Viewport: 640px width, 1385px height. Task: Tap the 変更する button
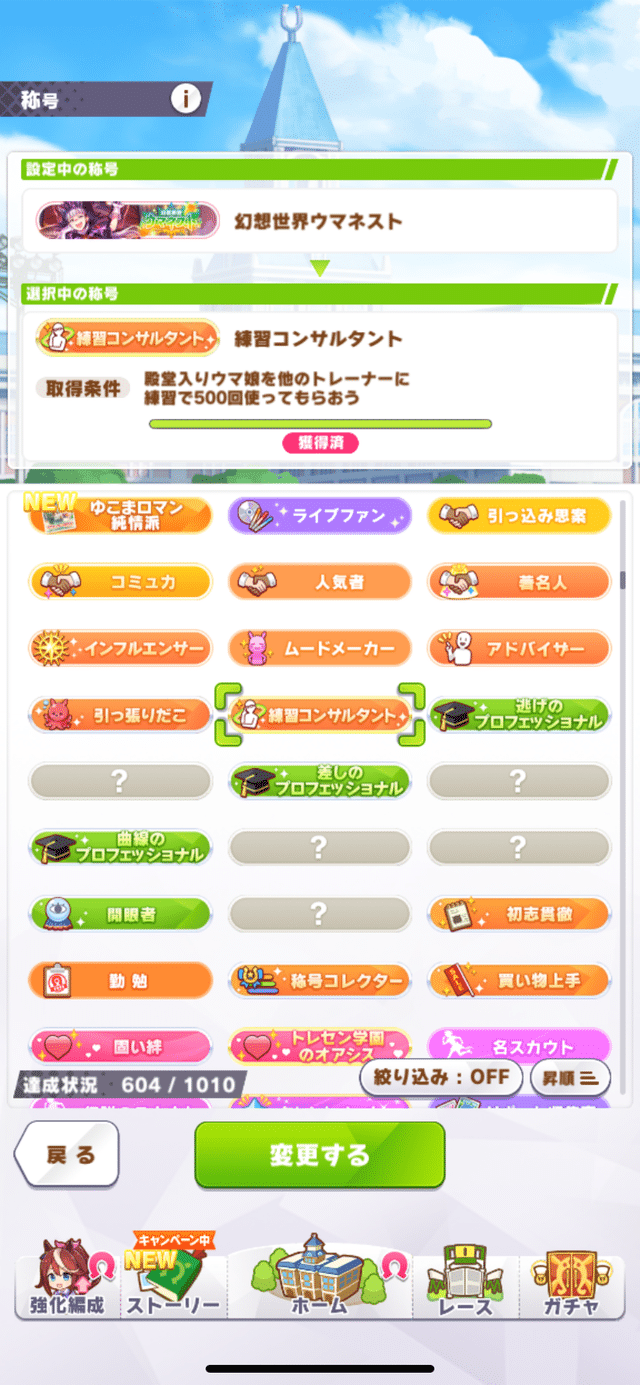pyautogui.click(x=319, y=1154)
